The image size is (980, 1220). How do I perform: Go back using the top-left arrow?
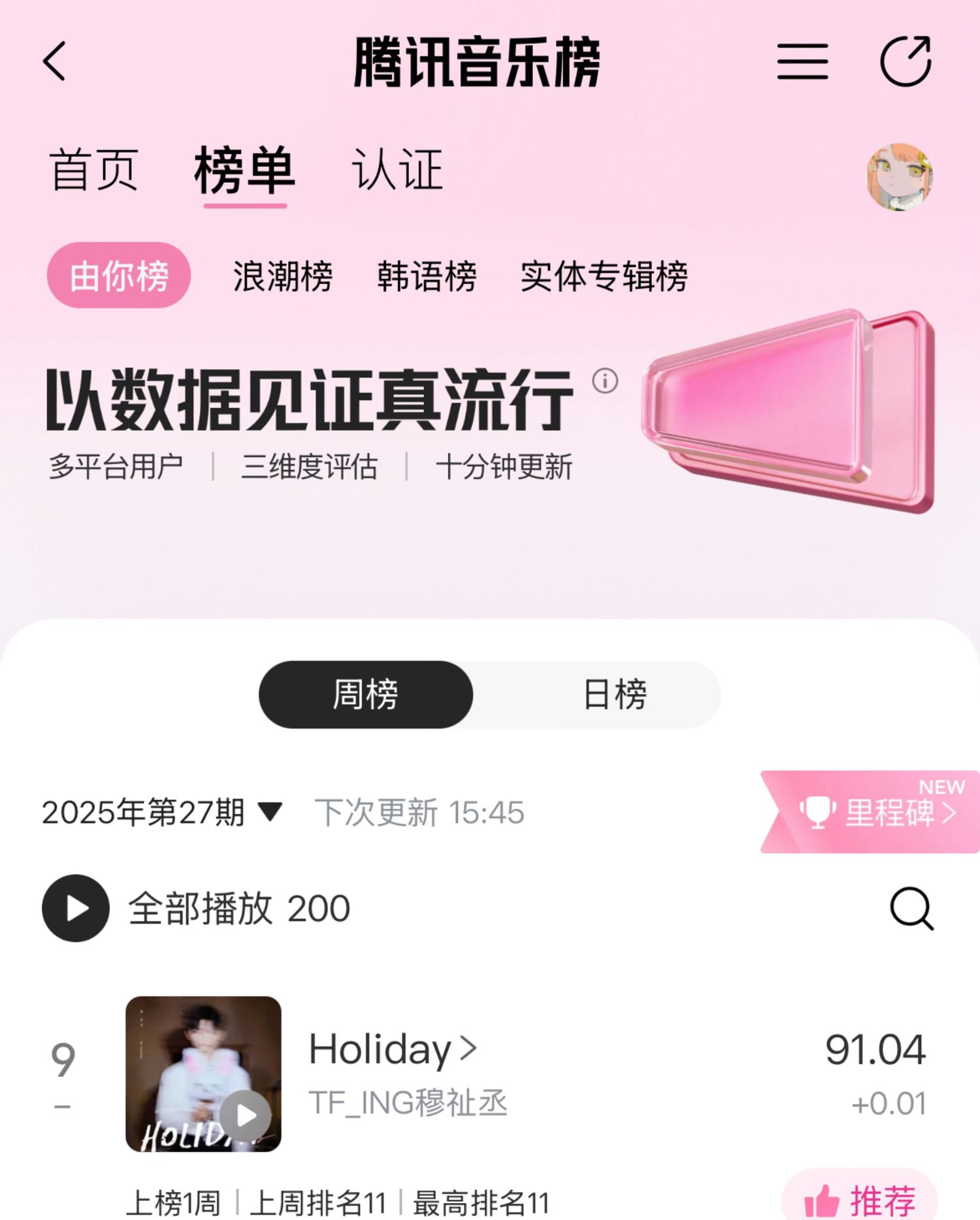pos(55,61)
